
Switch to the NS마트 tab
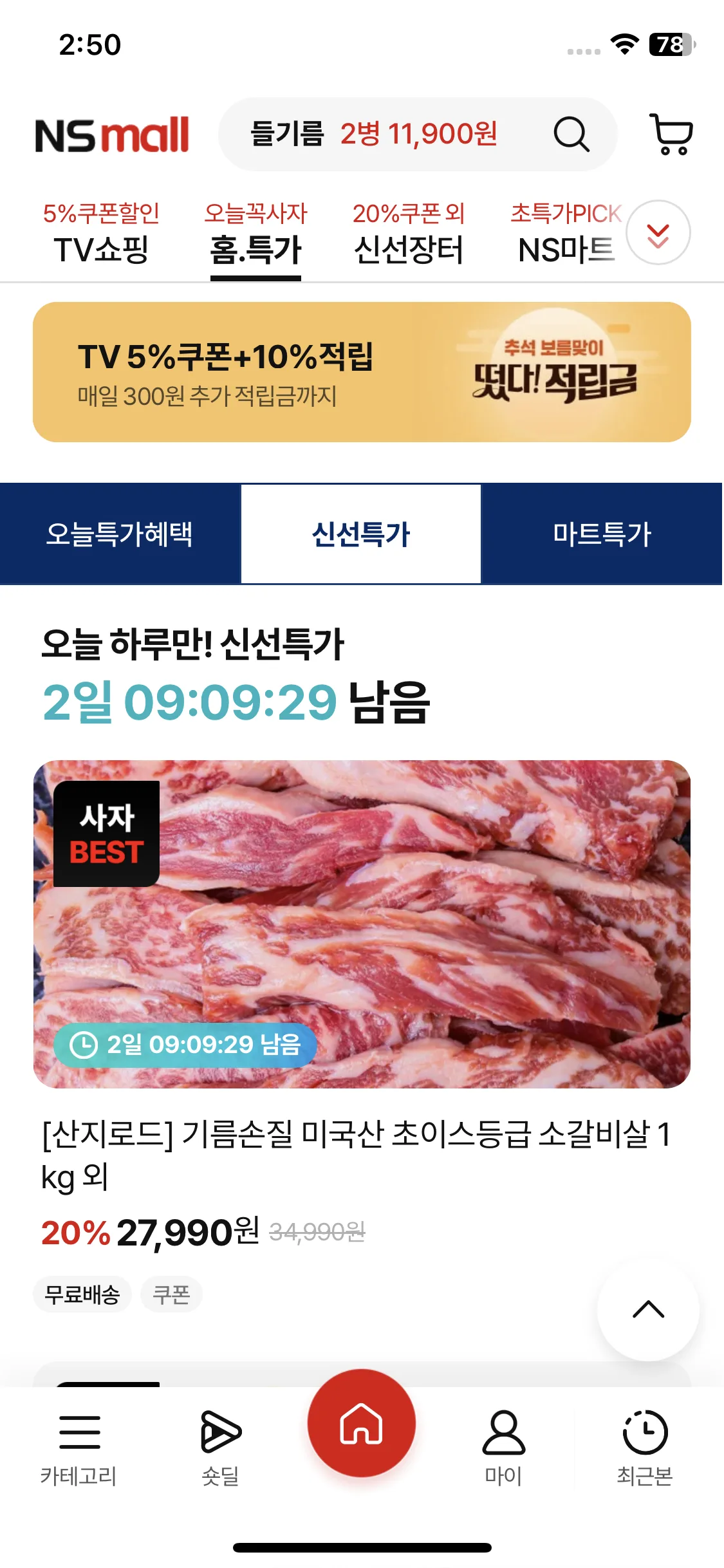tap(565, 233)
